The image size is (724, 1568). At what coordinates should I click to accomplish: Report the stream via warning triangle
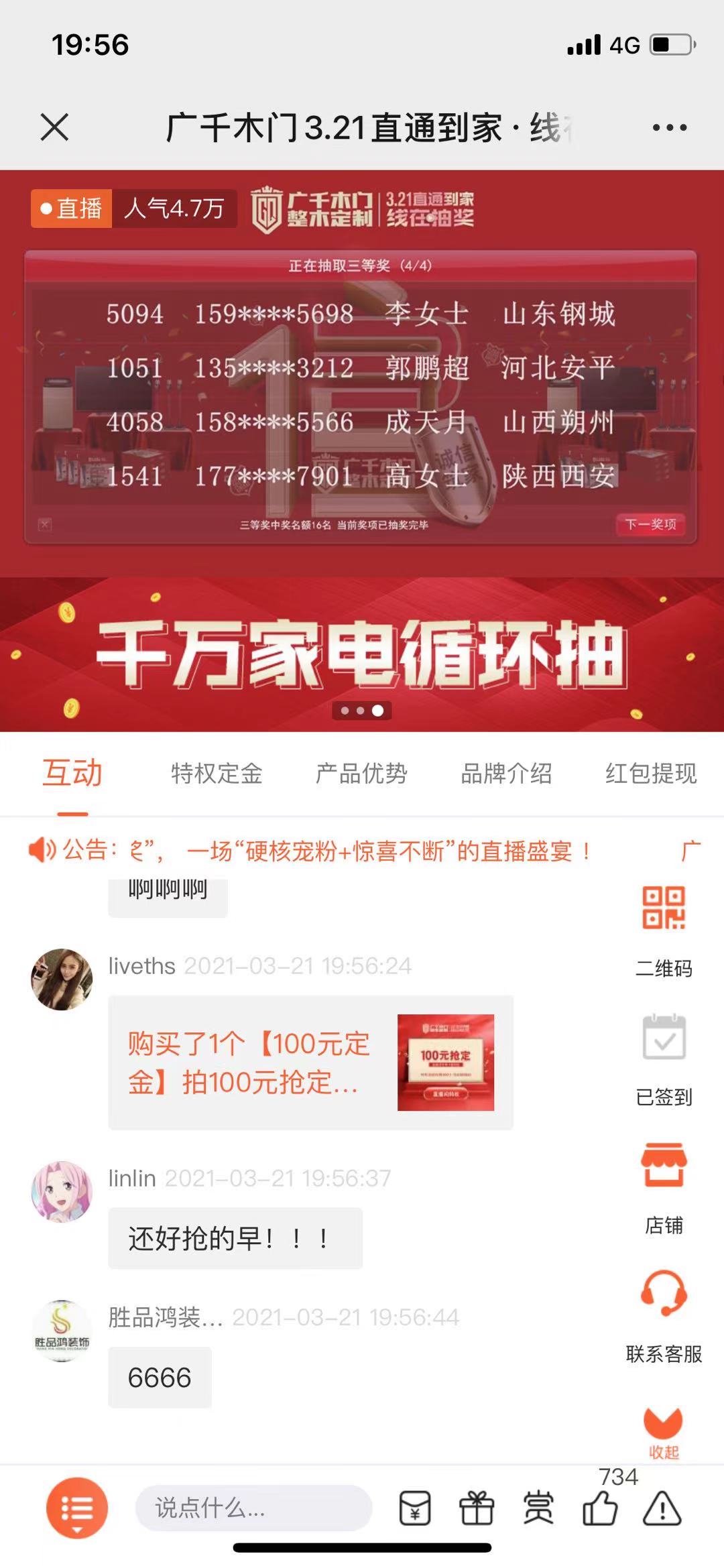coord(662,1508)
